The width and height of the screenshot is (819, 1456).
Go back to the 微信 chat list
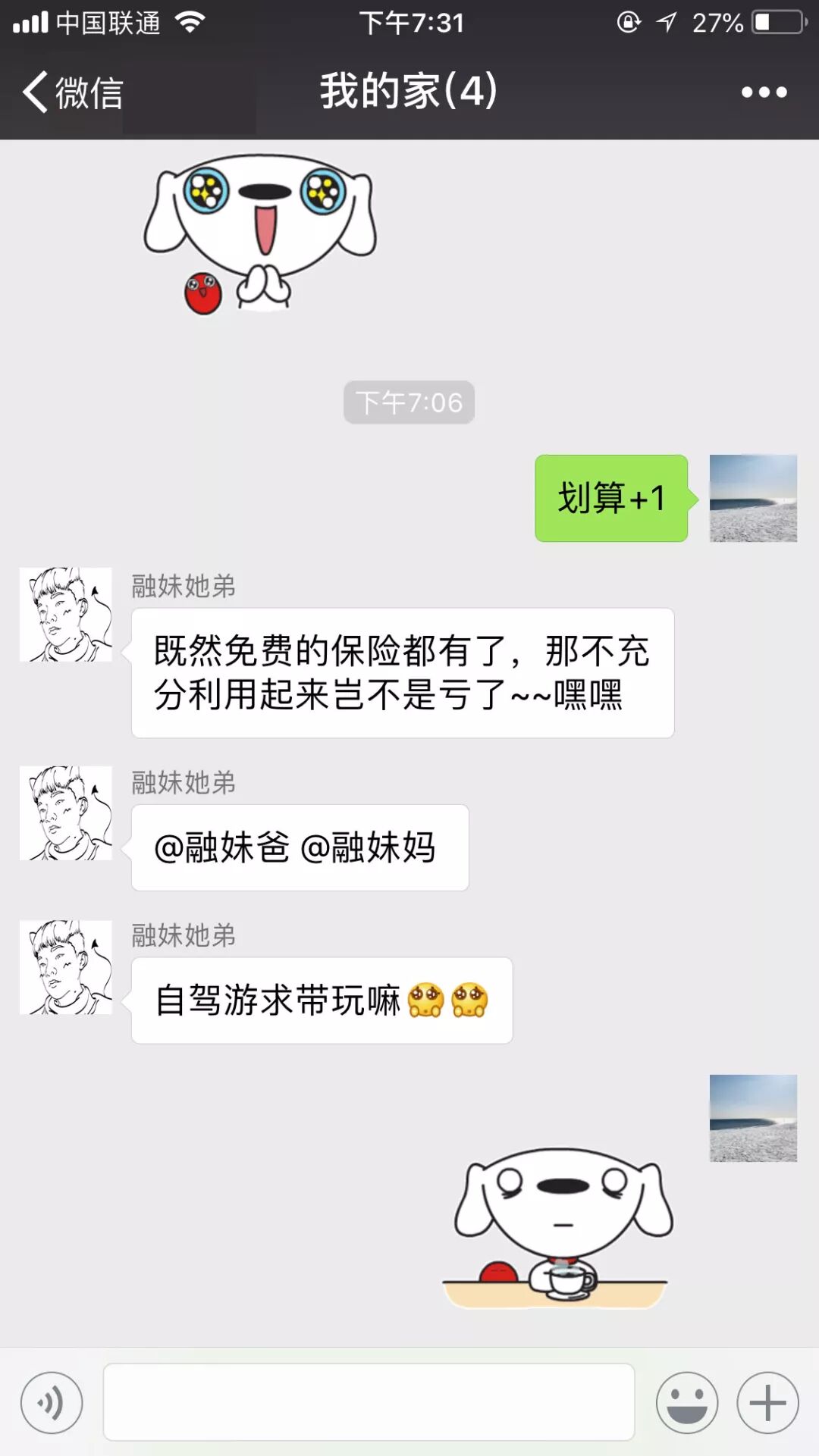pyautogui.click(x=72, y=92)
